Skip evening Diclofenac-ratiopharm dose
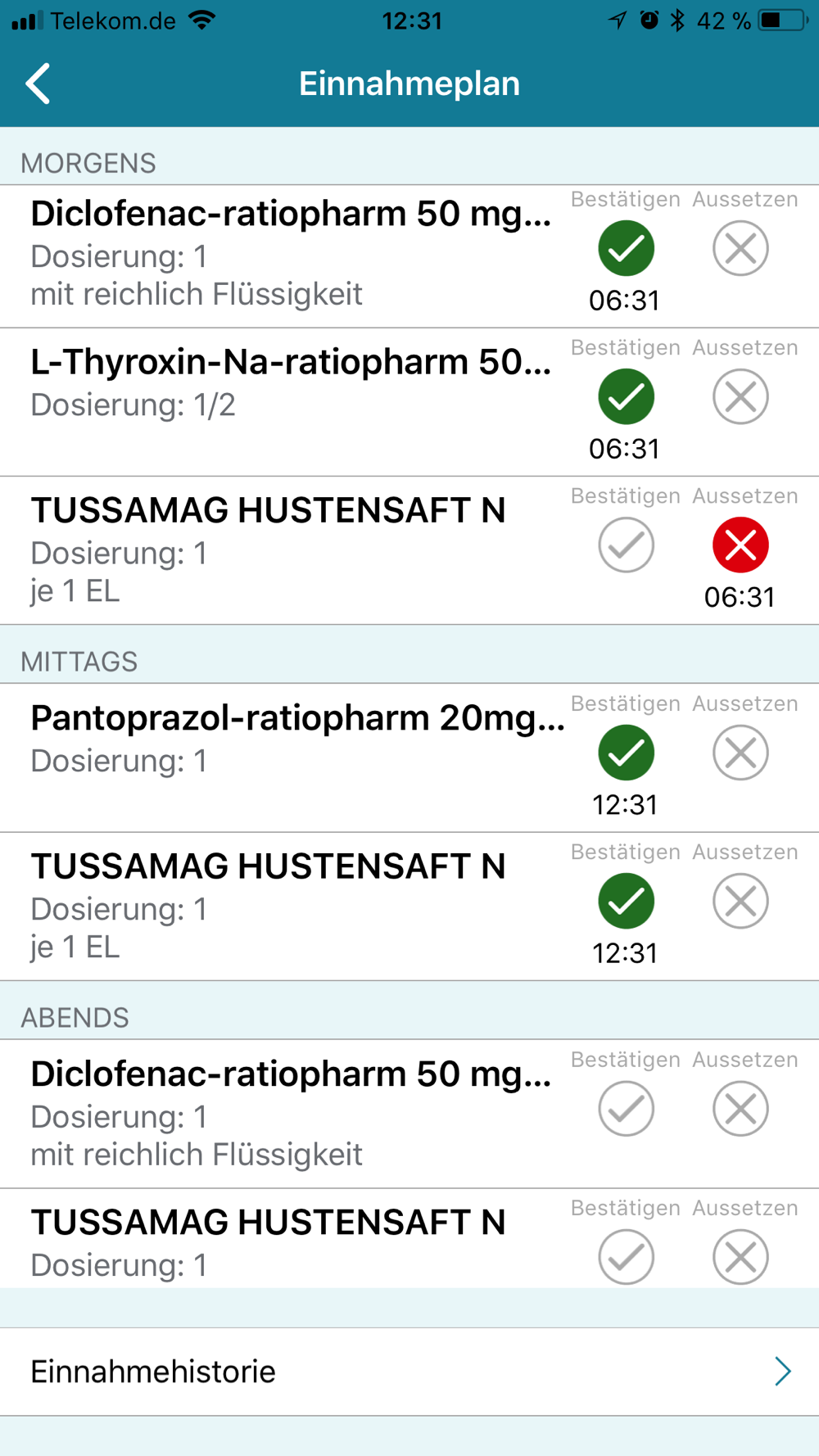 click(740, 1109)
